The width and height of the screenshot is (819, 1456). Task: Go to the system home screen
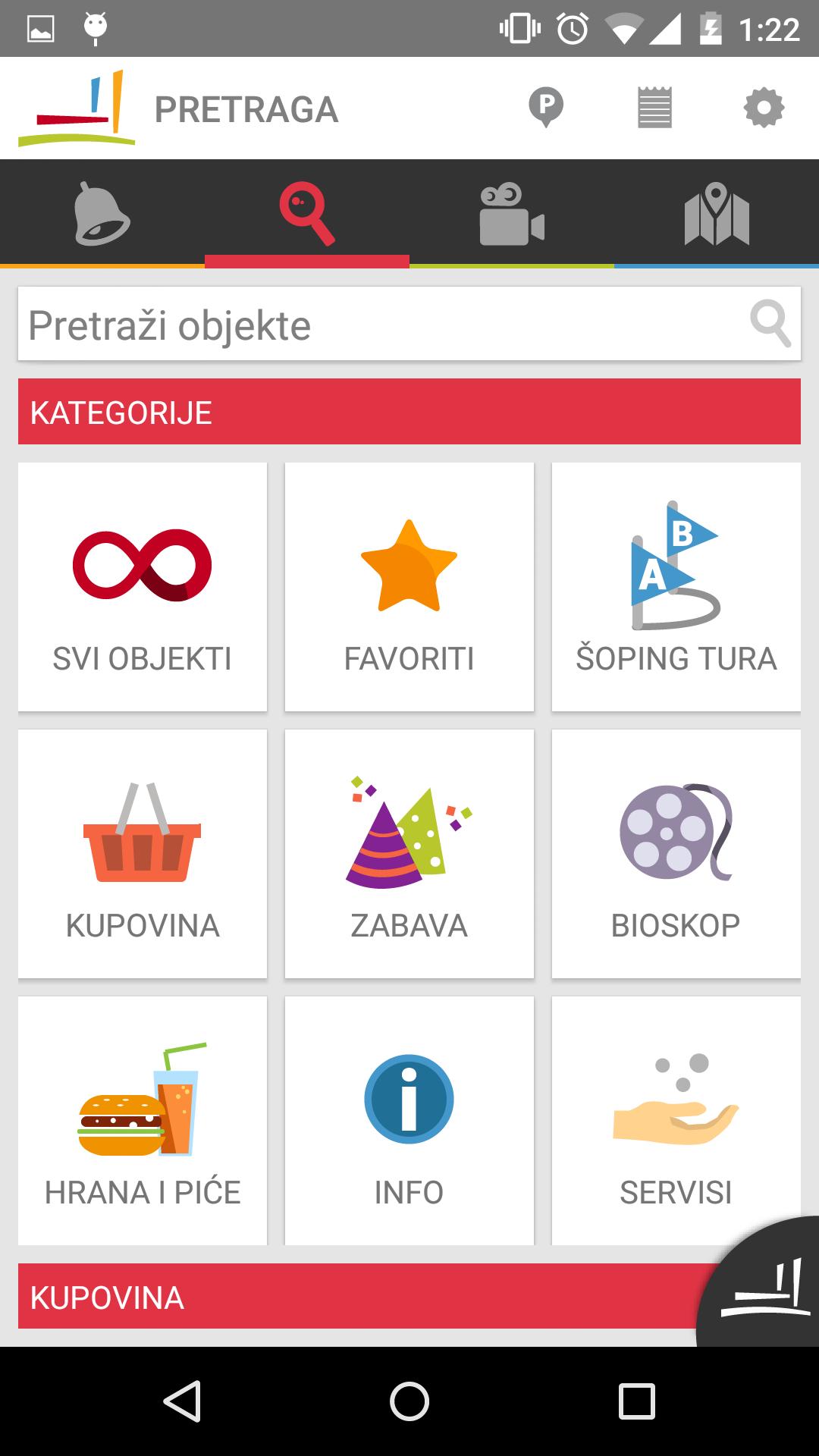[x=409, y=1401]
